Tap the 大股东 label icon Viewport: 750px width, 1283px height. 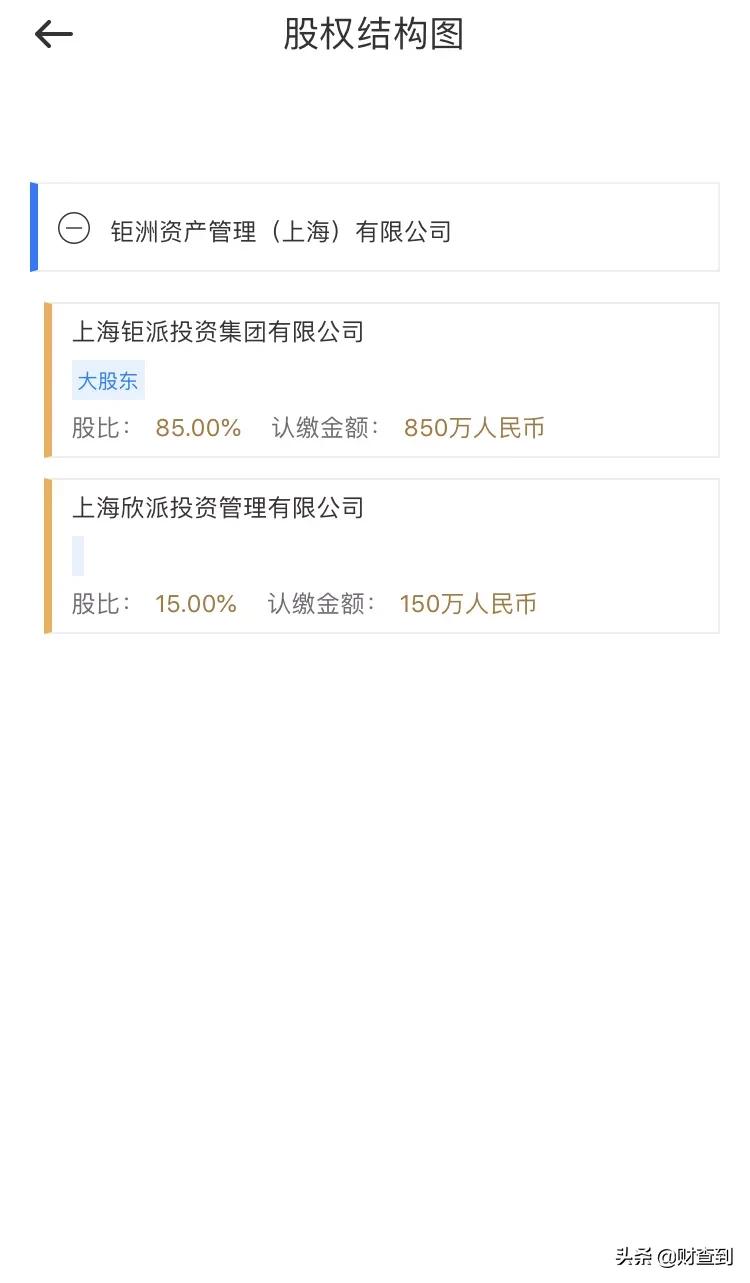pos(107,380)
